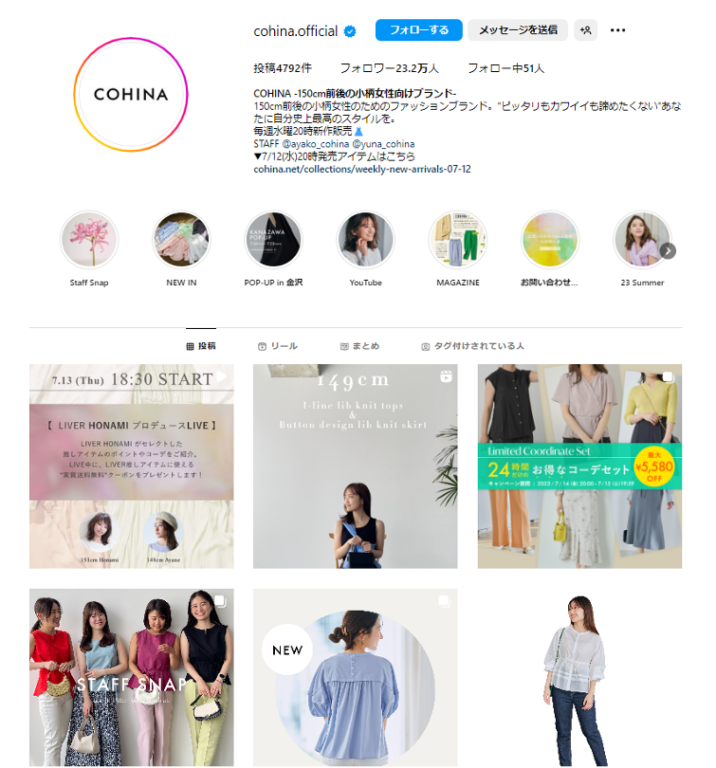Open the YouTube story highlight
Viewport: 716px width, 768px height.
click(x=365, y=240)
